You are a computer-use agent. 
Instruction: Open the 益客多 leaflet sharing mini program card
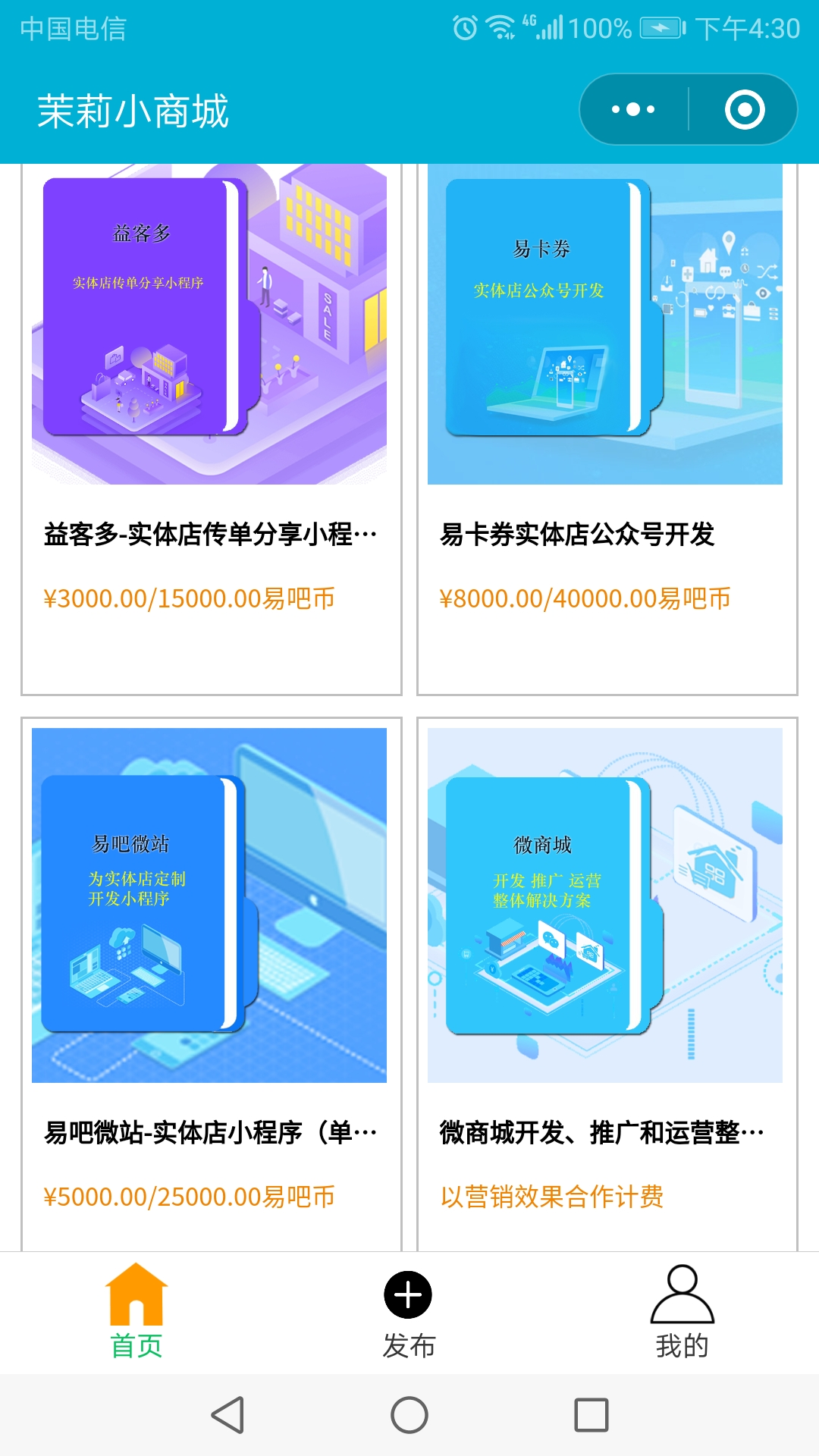click(210, 425)
